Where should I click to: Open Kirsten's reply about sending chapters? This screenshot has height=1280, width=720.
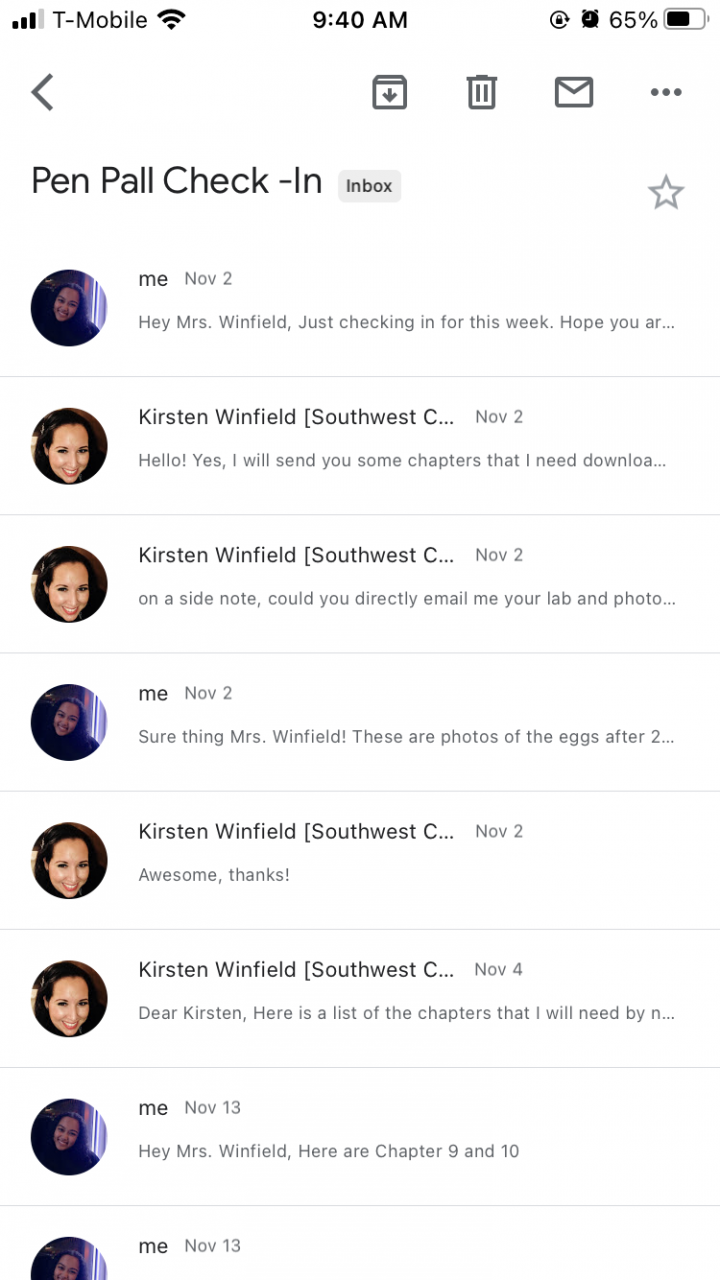pyautogui.click(x=400, y=460)
